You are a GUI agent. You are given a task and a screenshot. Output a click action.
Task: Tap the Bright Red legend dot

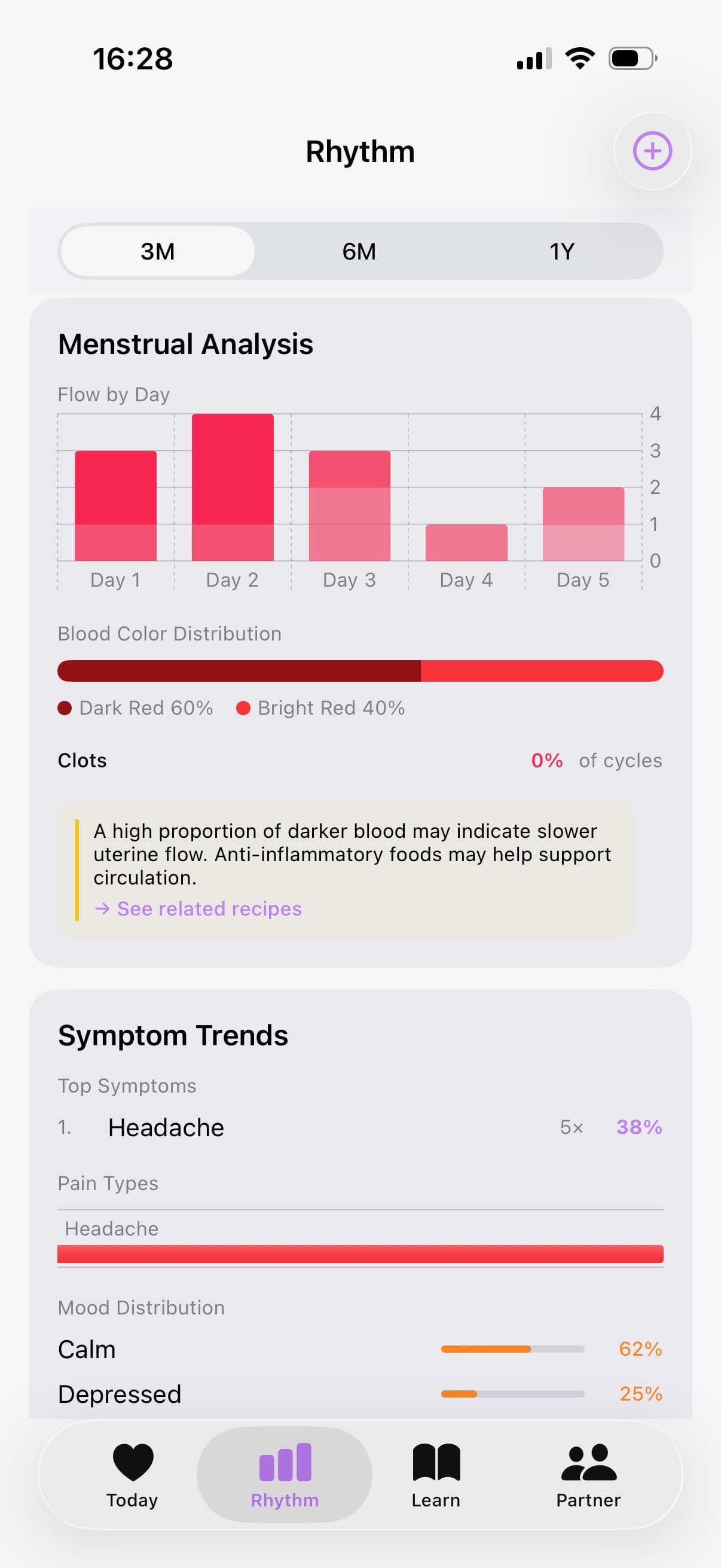click(x=244, y=708)
